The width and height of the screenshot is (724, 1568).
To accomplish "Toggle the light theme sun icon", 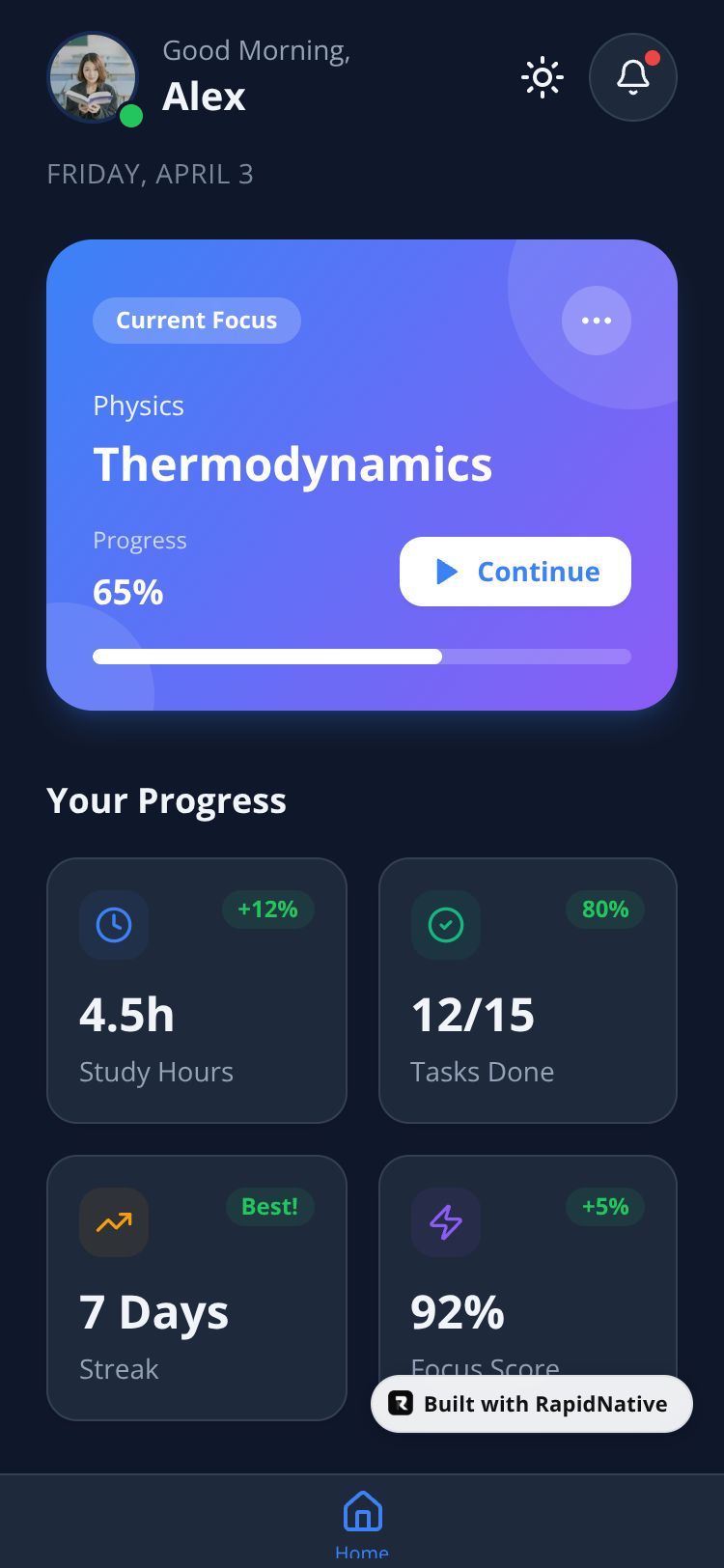I will [x=543, y=77].
